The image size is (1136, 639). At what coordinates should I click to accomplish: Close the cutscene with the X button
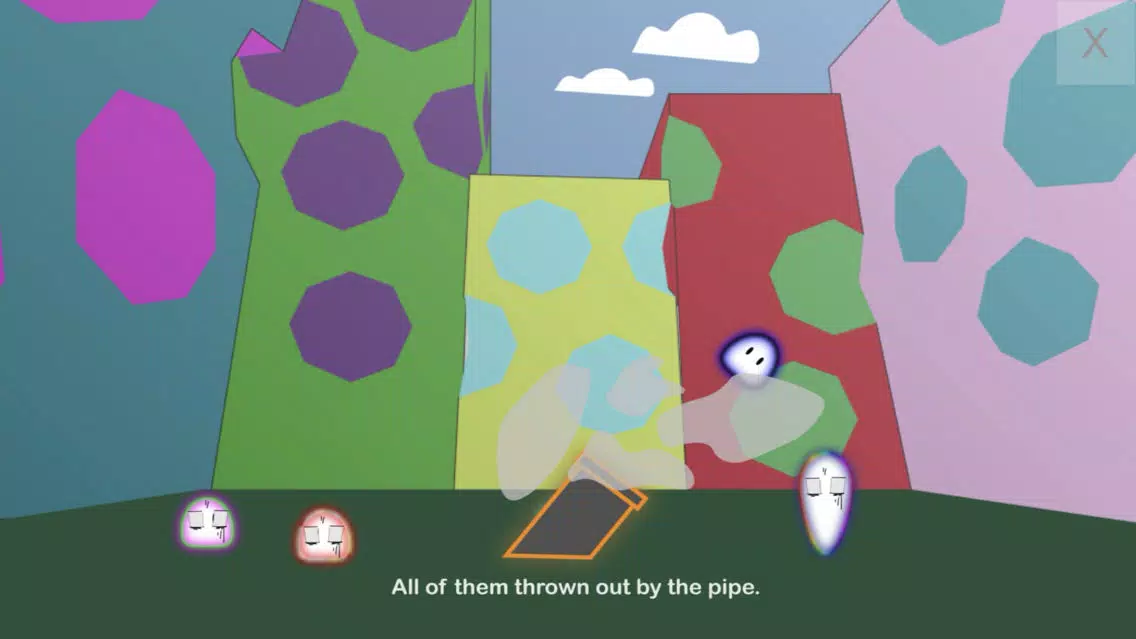tap(1095, 43)
